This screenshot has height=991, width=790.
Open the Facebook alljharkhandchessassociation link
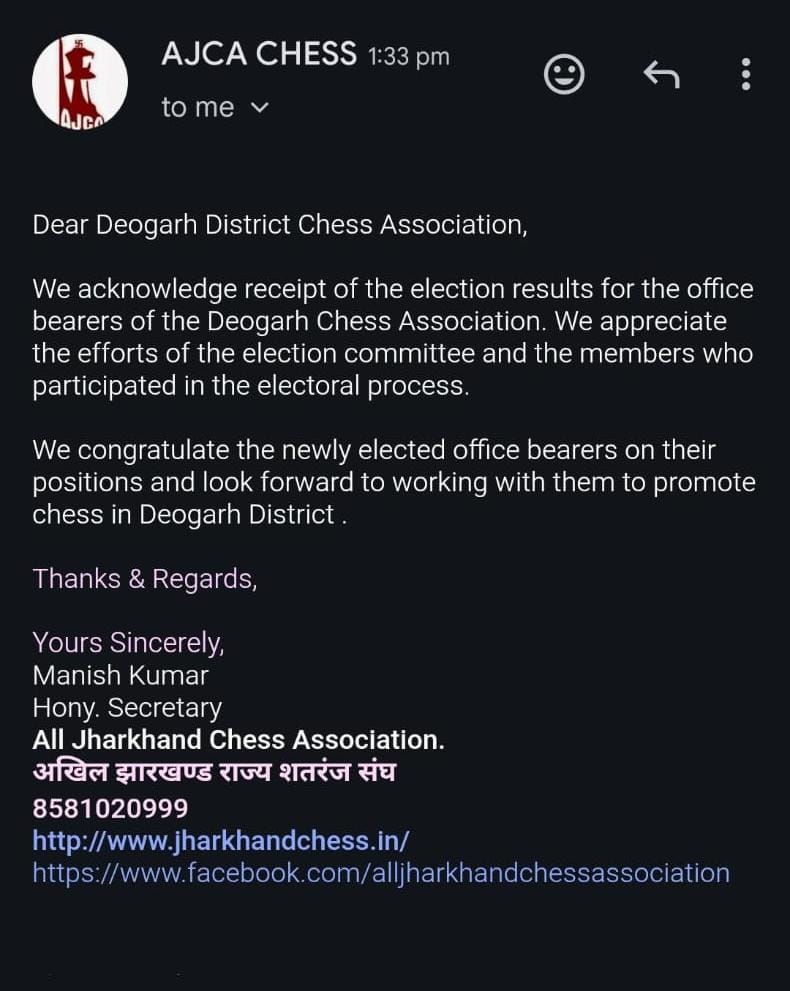pyautogui.click(x=381, y=873)
